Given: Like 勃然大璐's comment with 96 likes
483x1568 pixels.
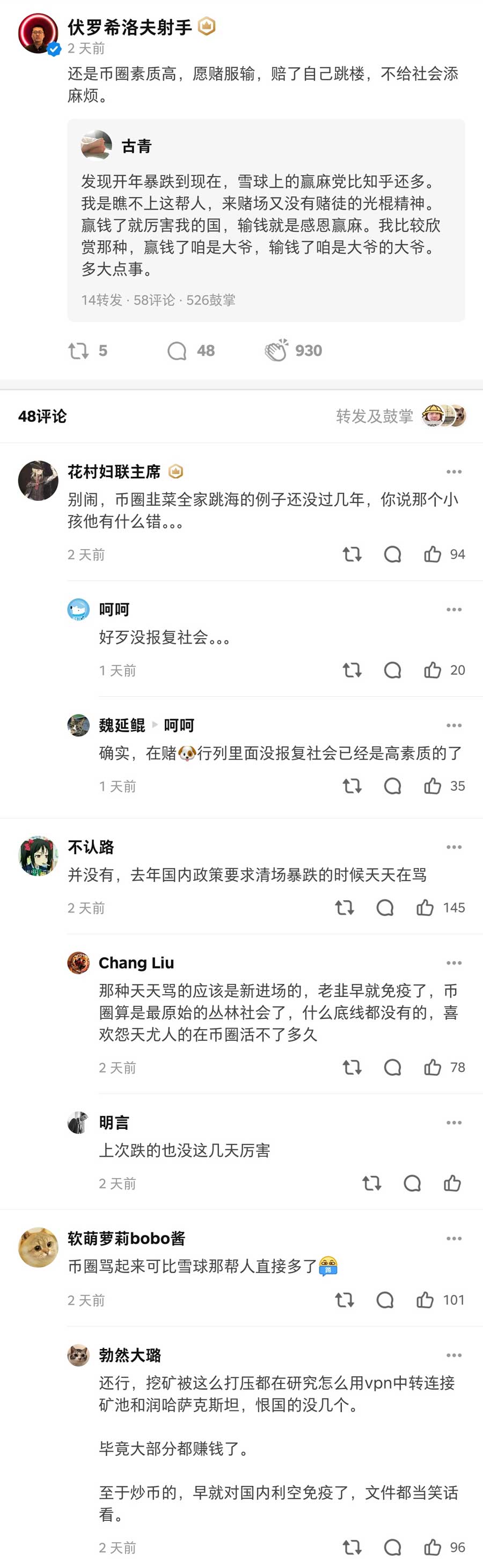Looking at the screenshot, I should tap(433, 1547).
